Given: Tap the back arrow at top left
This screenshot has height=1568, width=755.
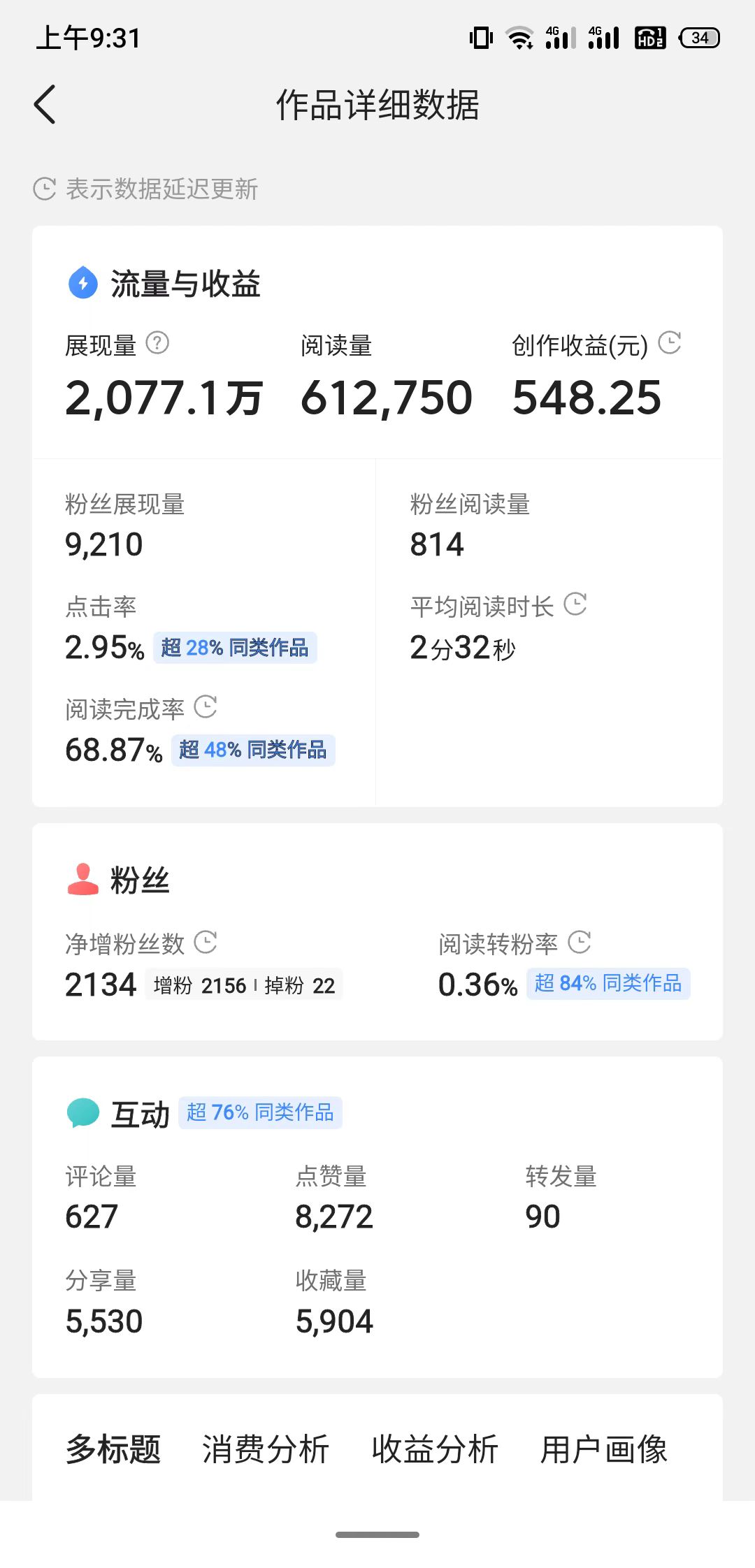Looking at the screenshot, I should (x=45, y=105).
